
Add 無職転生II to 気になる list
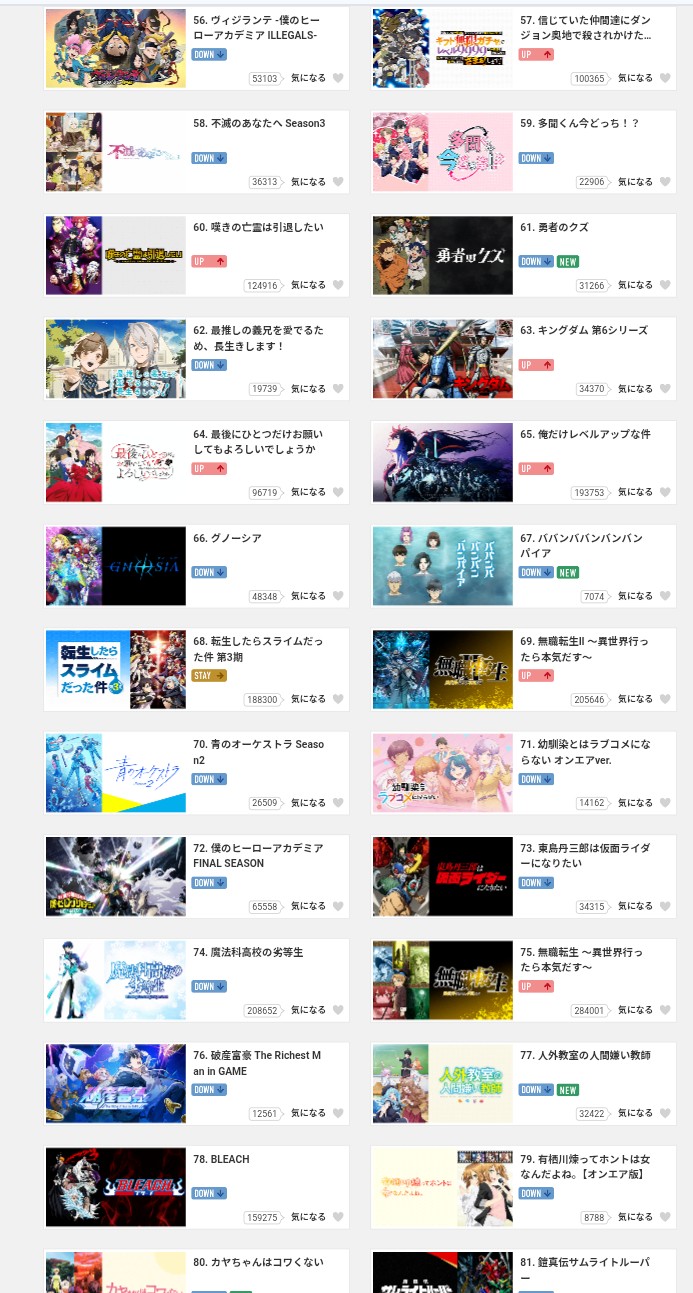tap(665, 699)
